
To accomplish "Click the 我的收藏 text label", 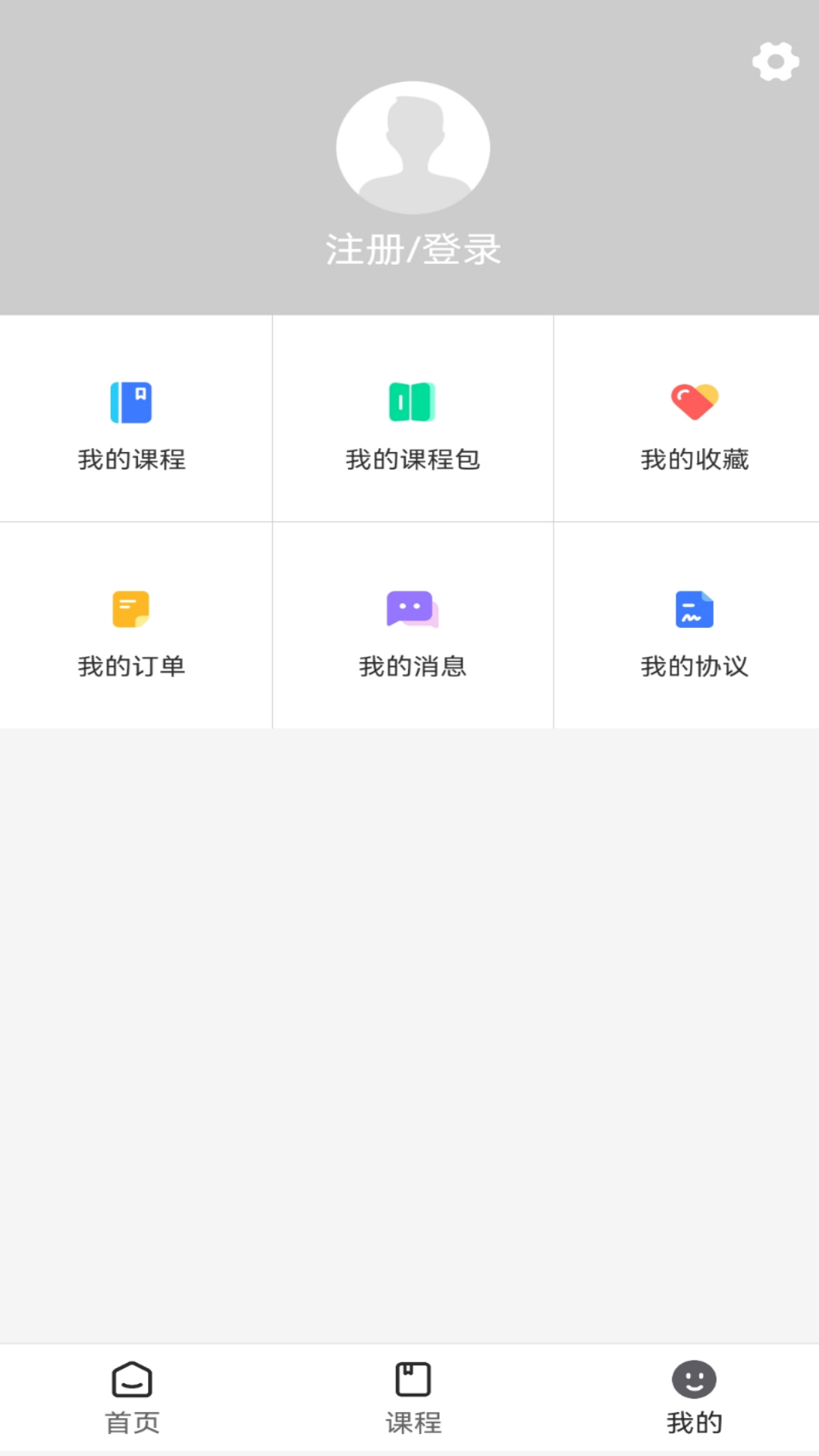I will [694, 458].
